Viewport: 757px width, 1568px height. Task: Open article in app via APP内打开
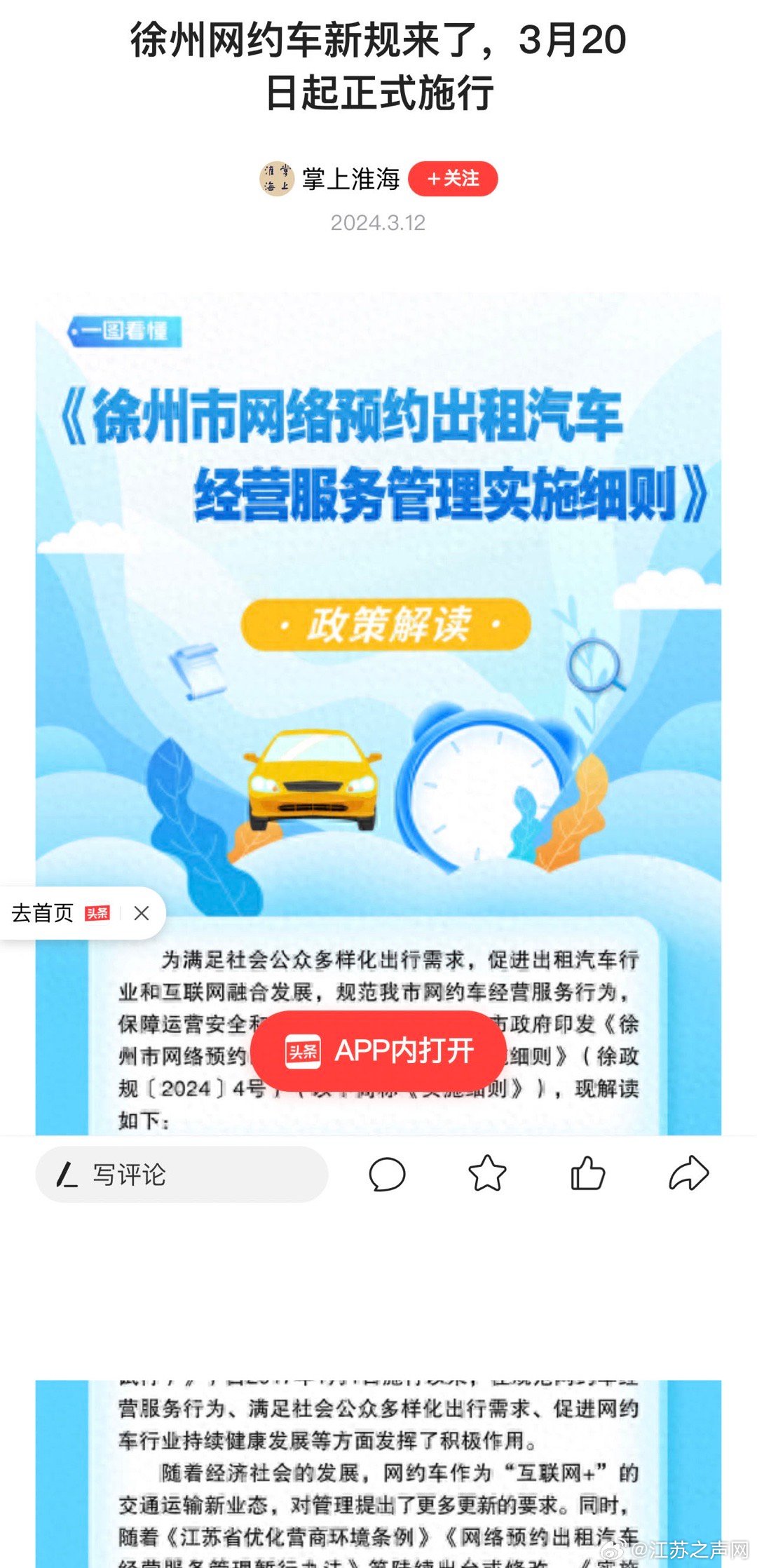[x=379, y=1050]
